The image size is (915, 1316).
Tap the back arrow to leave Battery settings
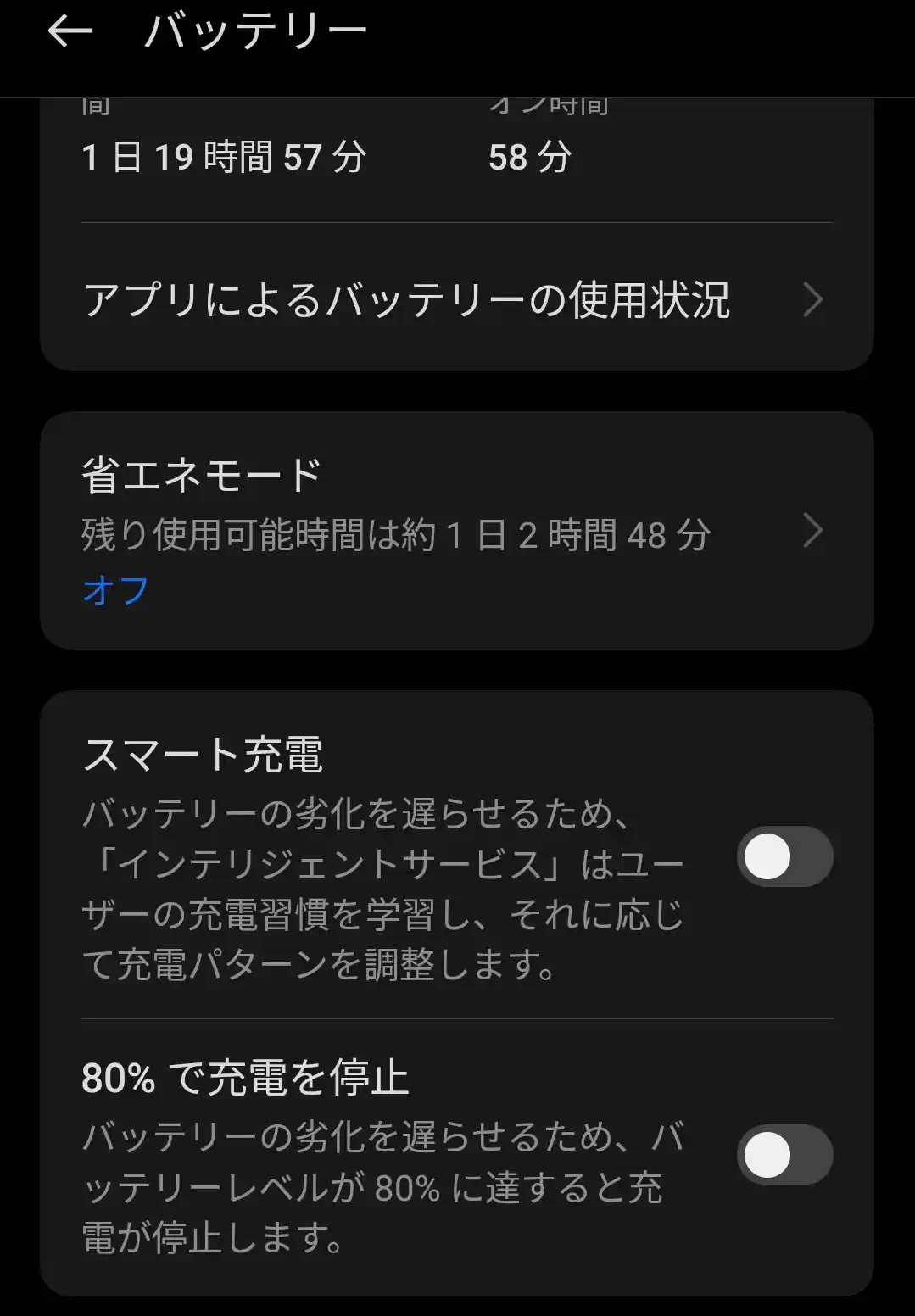coord(71,31)
